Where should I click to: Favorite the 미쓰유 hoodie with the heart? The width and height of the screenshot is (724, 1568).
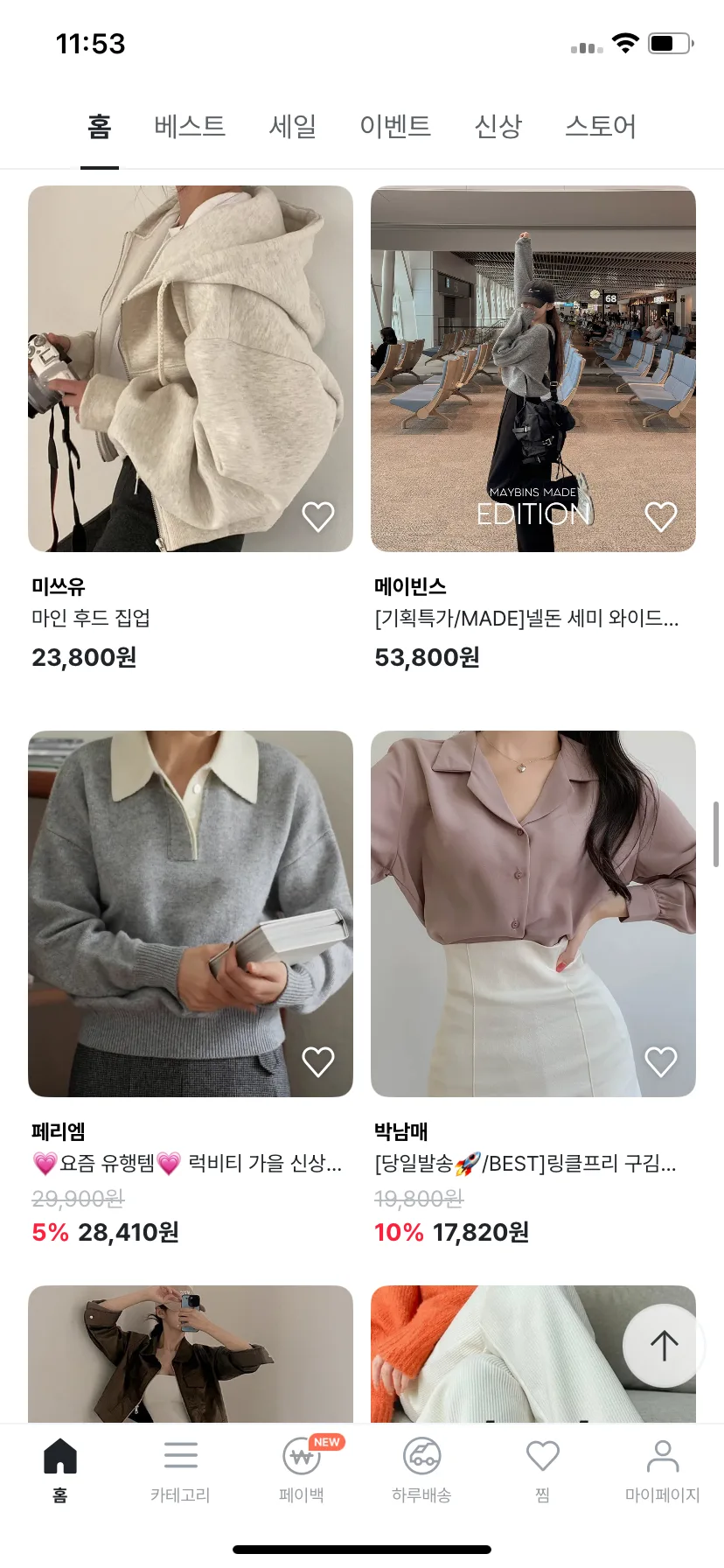point(318,516)
